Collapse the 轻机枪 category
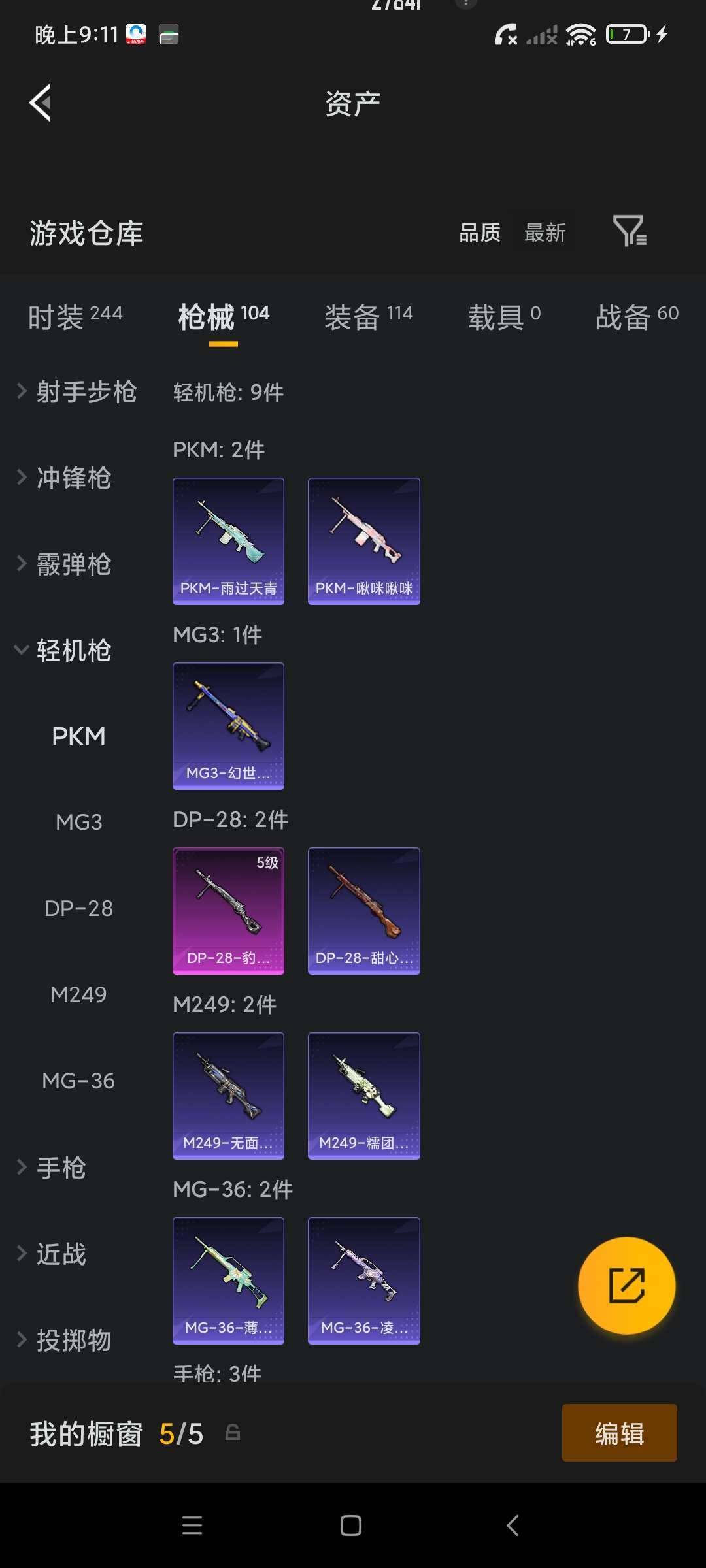The width and height of the screenshot is (706, 1568). click(x=65, y=650)
